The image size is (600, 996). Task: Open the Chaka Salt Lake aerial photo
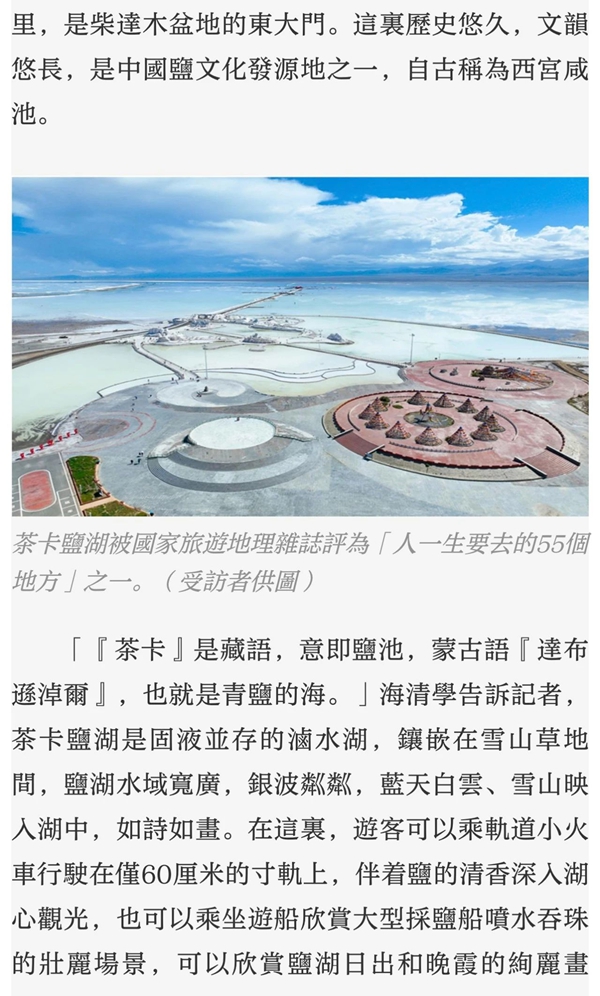(300, 346)
